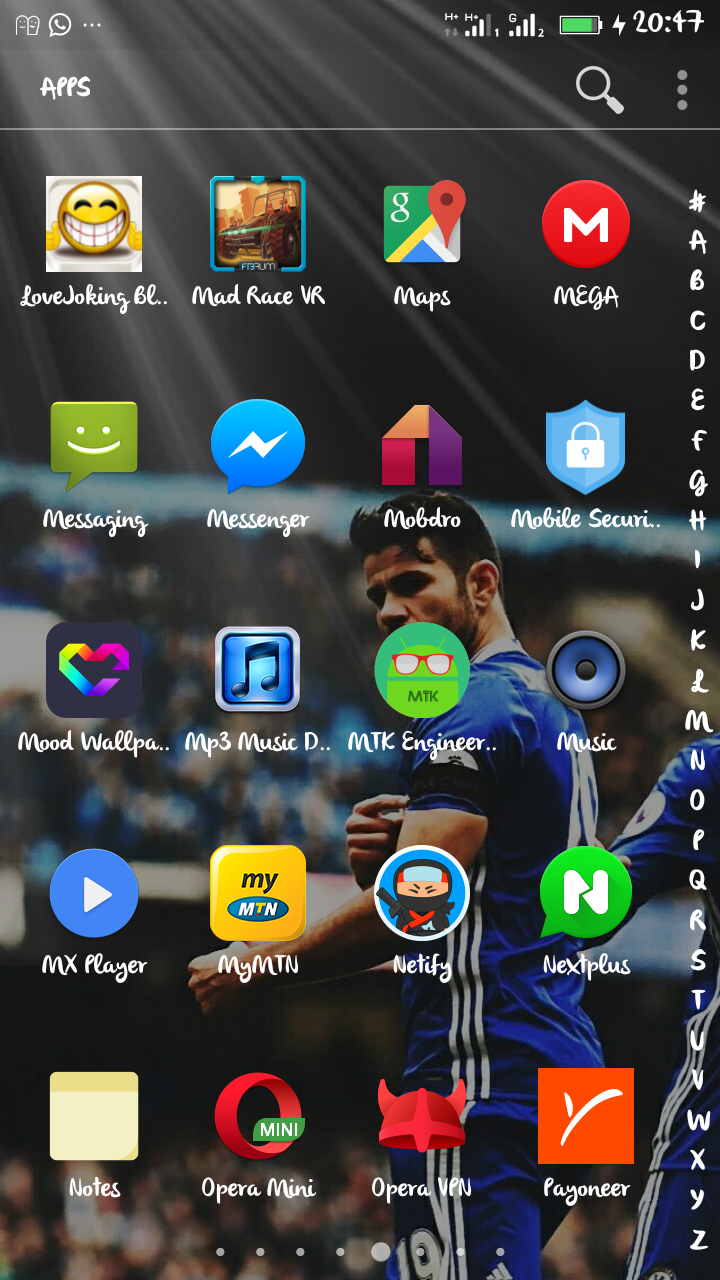Launch Mood Wallpaper app

pos(94,669)
